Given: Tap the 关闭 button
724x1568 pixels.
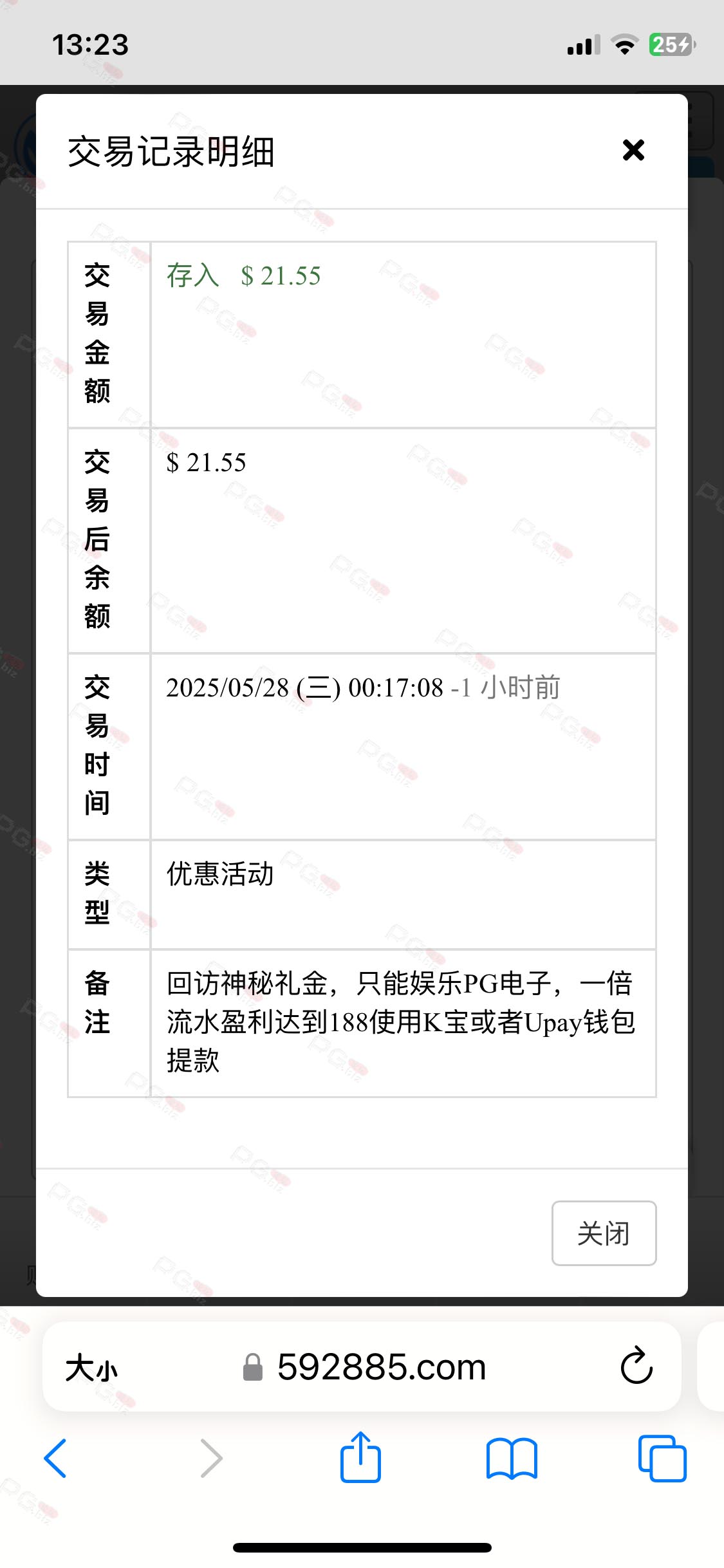Looking at the screenshot, I should click(604, 1233).
